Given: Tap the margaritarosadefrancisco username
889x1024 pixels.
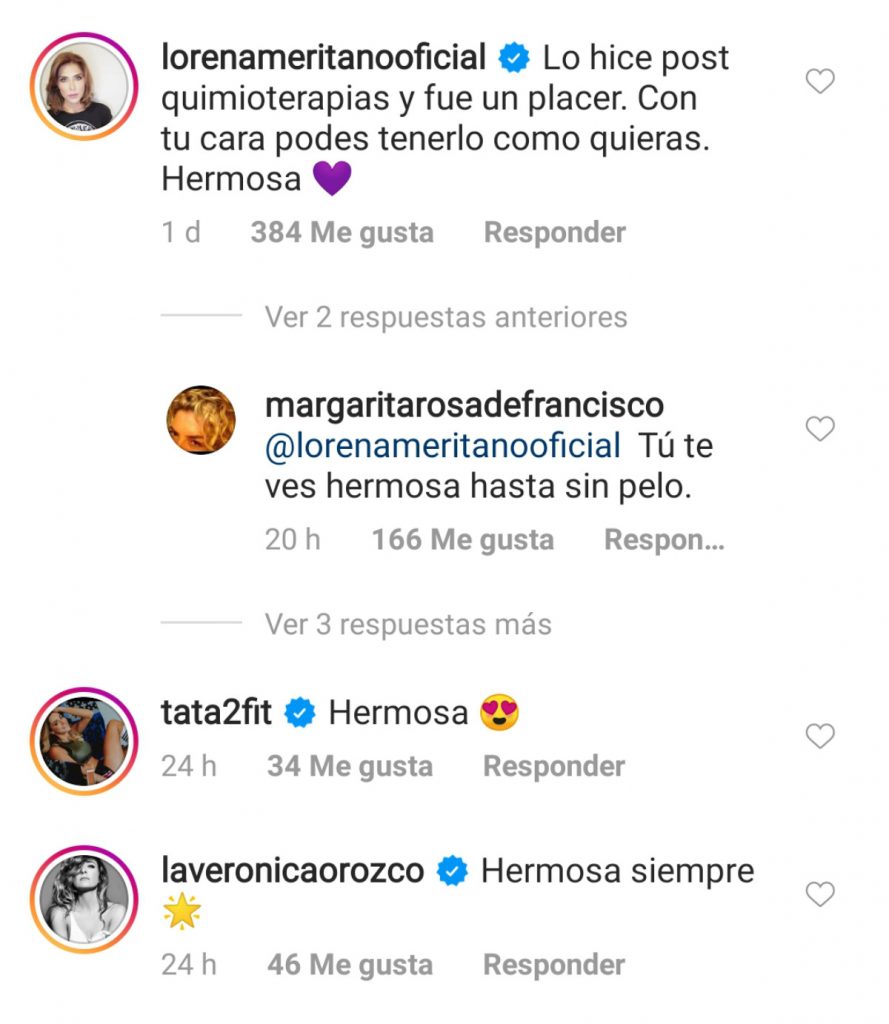Looking at the screenshot, I should [x=464, y=405].
